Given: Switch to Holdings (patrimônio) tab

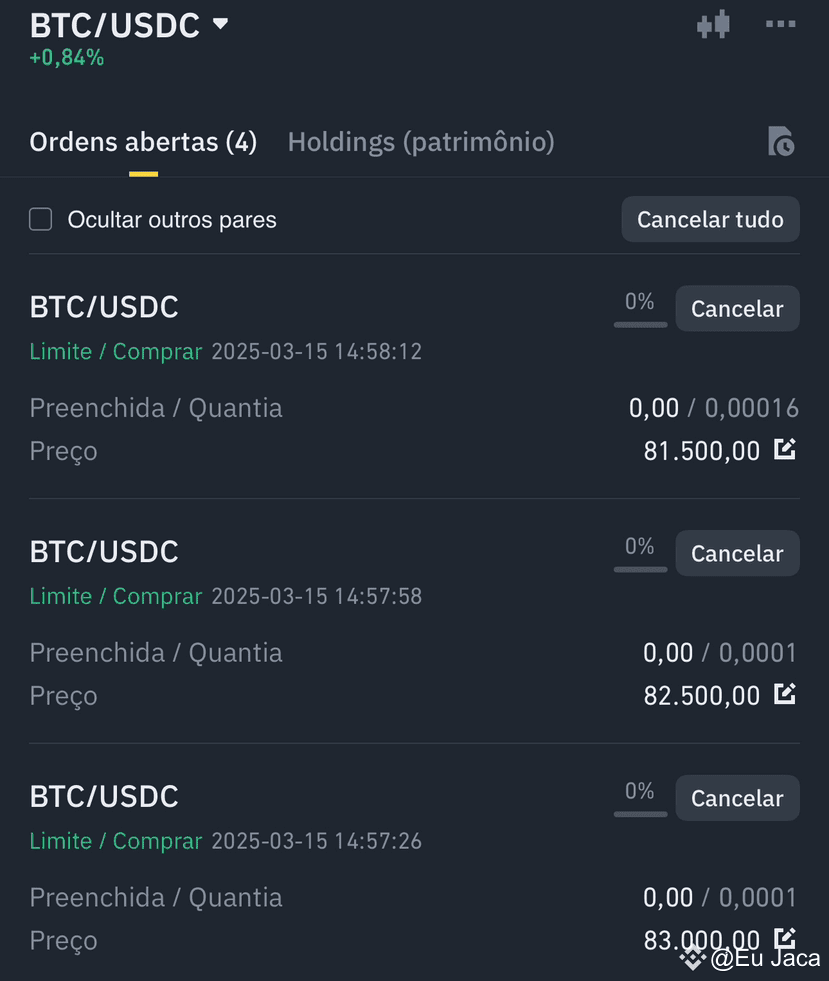Looking at the screenshot, I should (421, 142).
